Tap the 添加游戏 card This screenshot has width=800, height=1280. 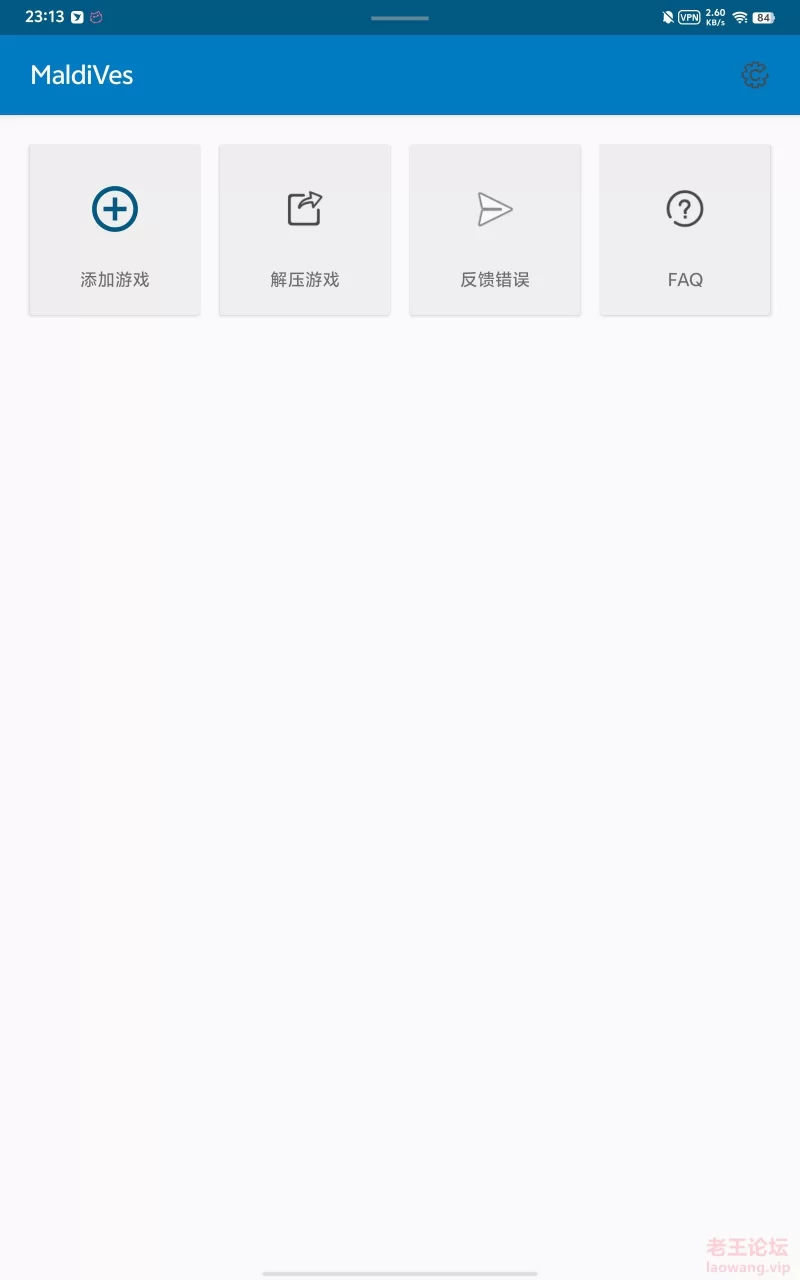115,230
